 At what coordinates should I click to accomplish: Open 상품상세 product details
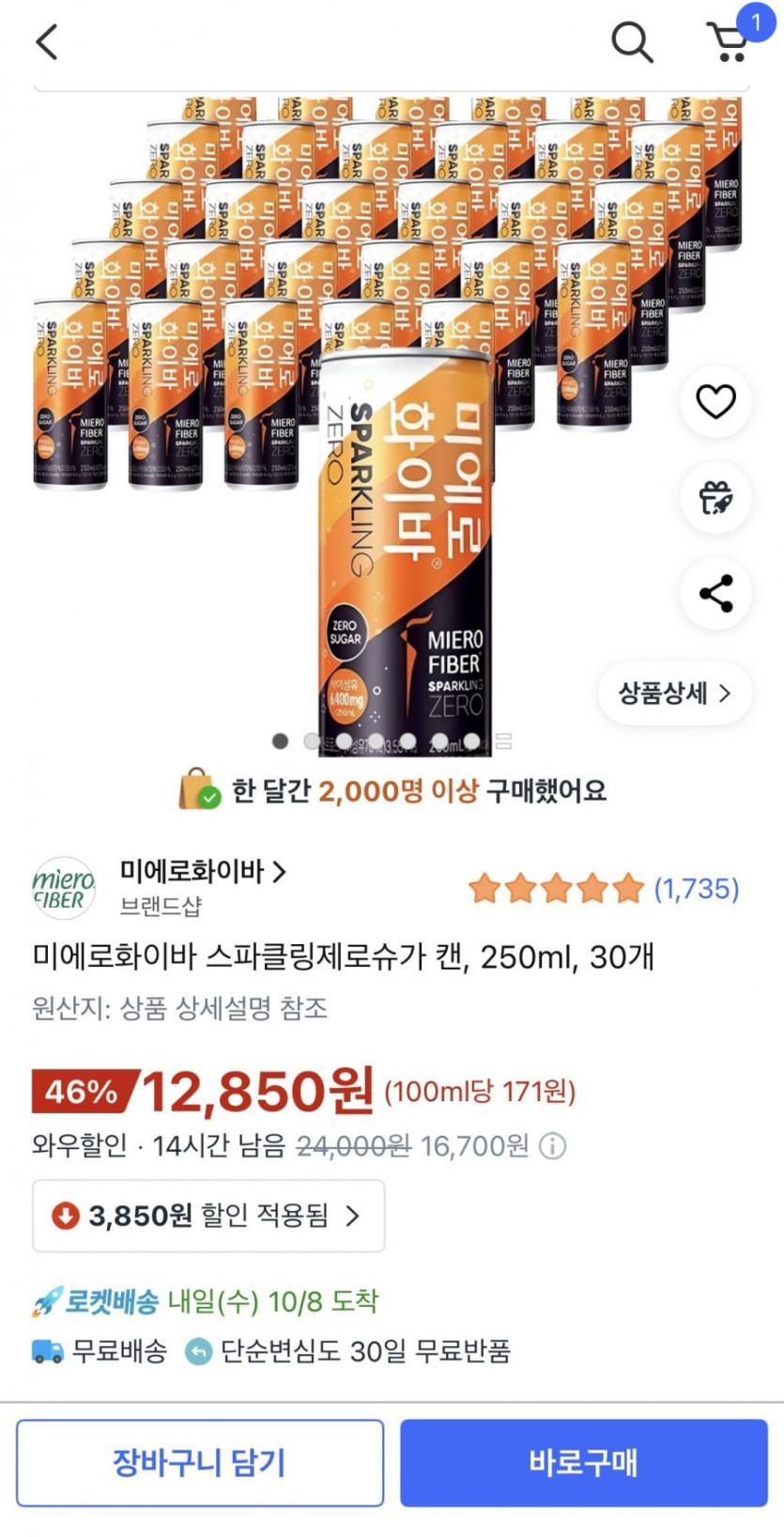pos(674,693)
